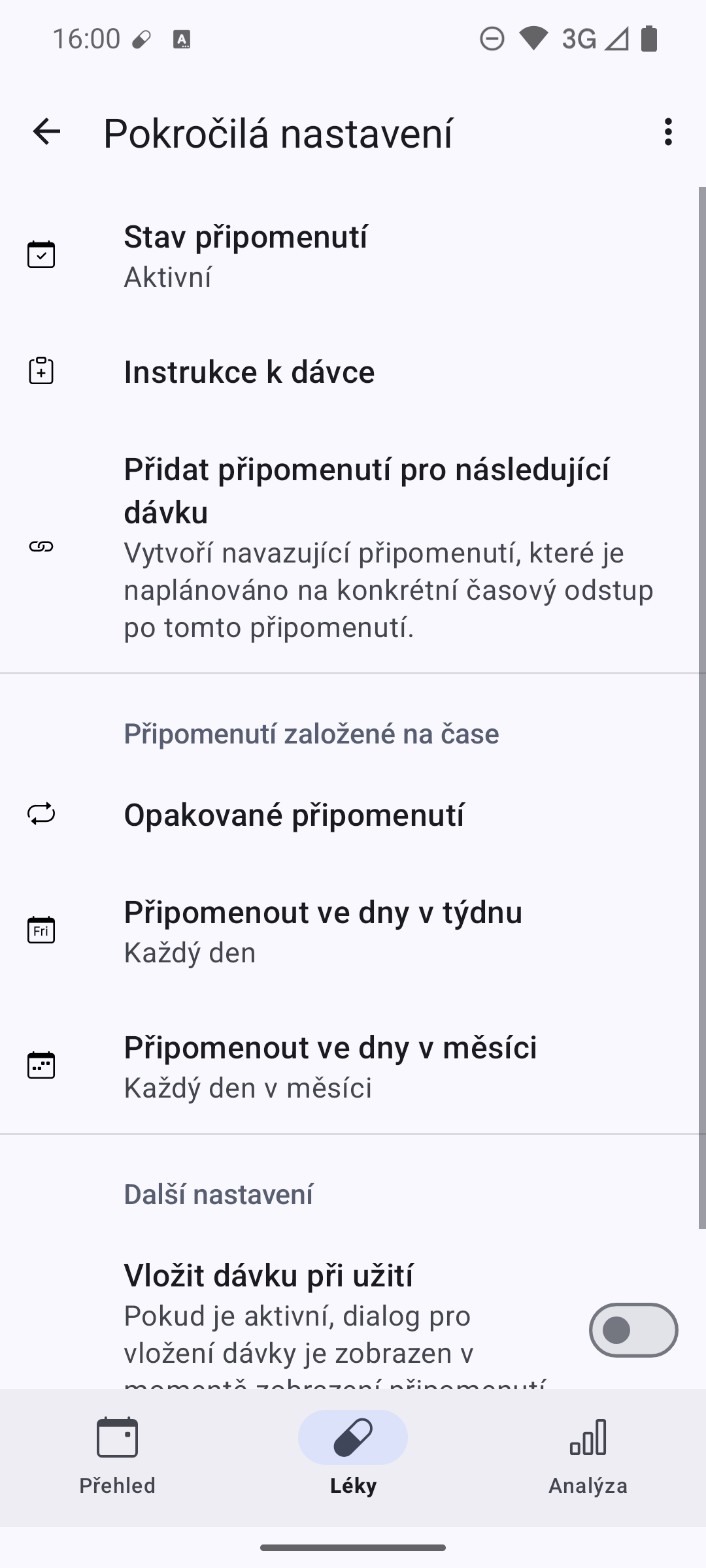Go back from Pokročilá nastavení
The image size is (706, 1568).
46,132
